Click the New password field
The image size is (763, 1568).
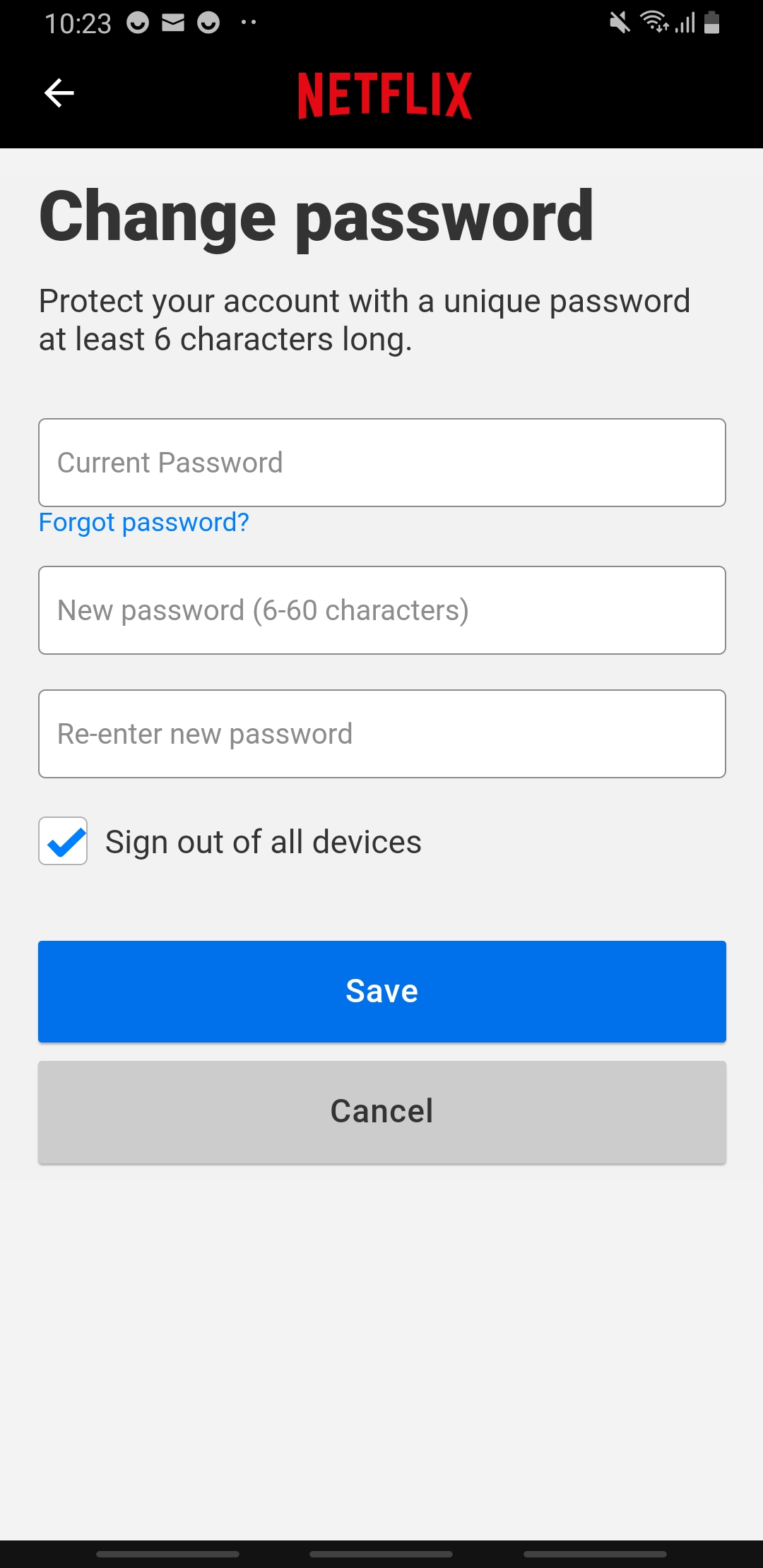tap(381, 610)
